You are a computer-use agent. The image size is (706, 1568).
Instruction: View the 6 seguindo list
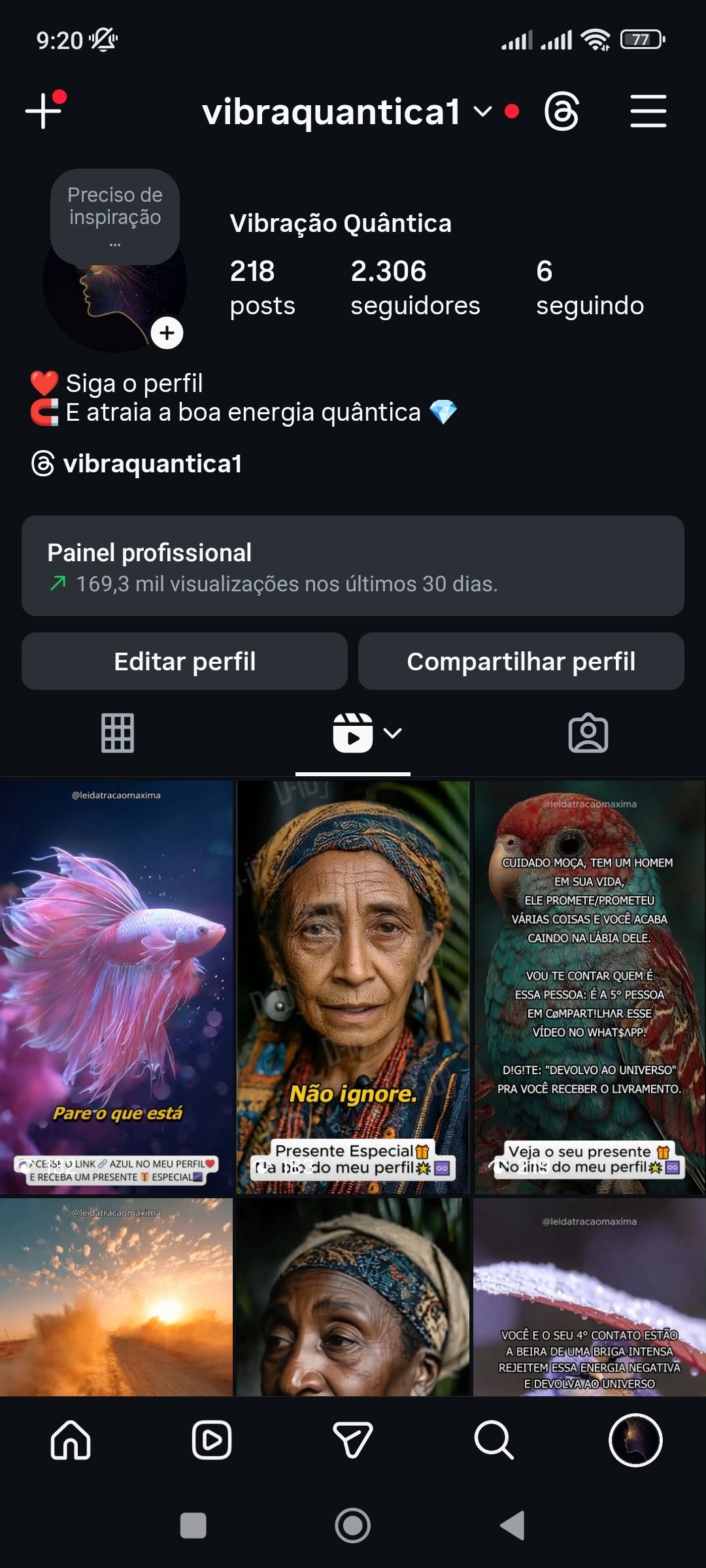590,287
